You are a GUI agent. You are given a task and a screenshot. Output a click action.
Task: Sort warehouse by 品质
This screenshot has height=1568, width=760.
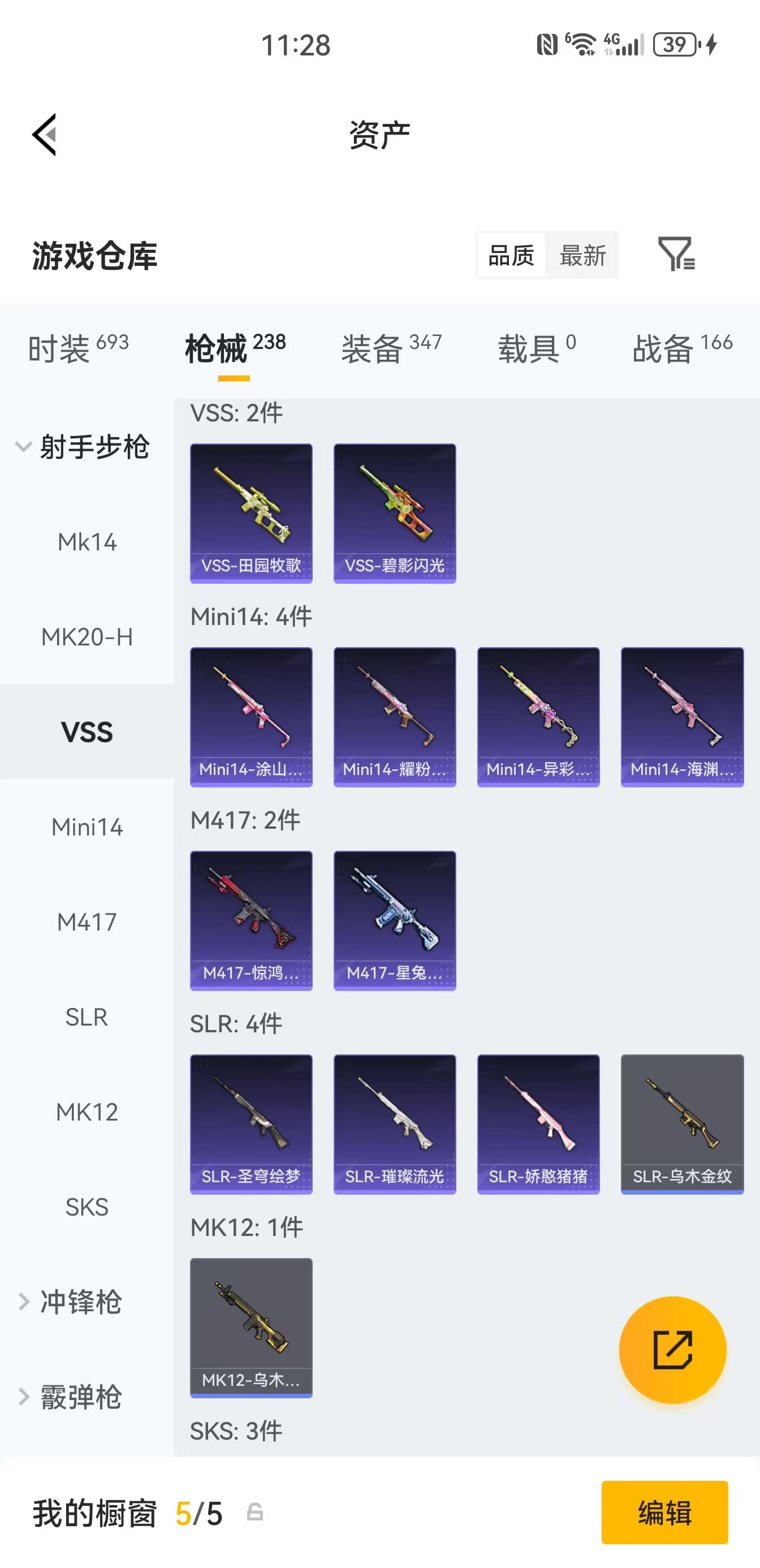[511, 255]
